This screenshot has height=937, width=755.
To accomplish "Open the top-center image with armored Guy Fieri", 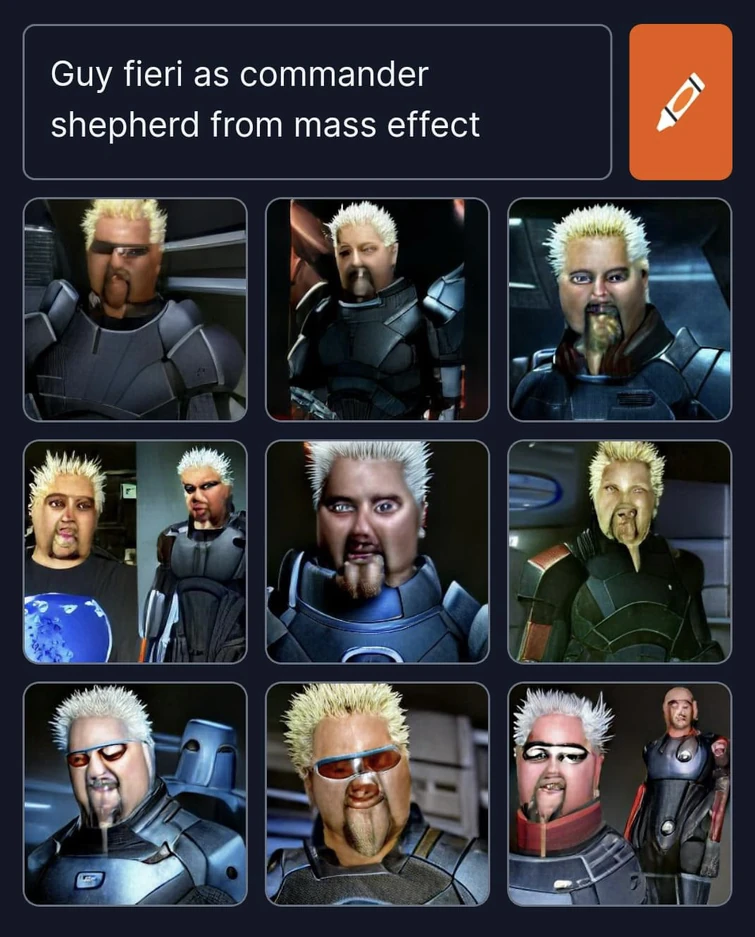I will (377, 312).
